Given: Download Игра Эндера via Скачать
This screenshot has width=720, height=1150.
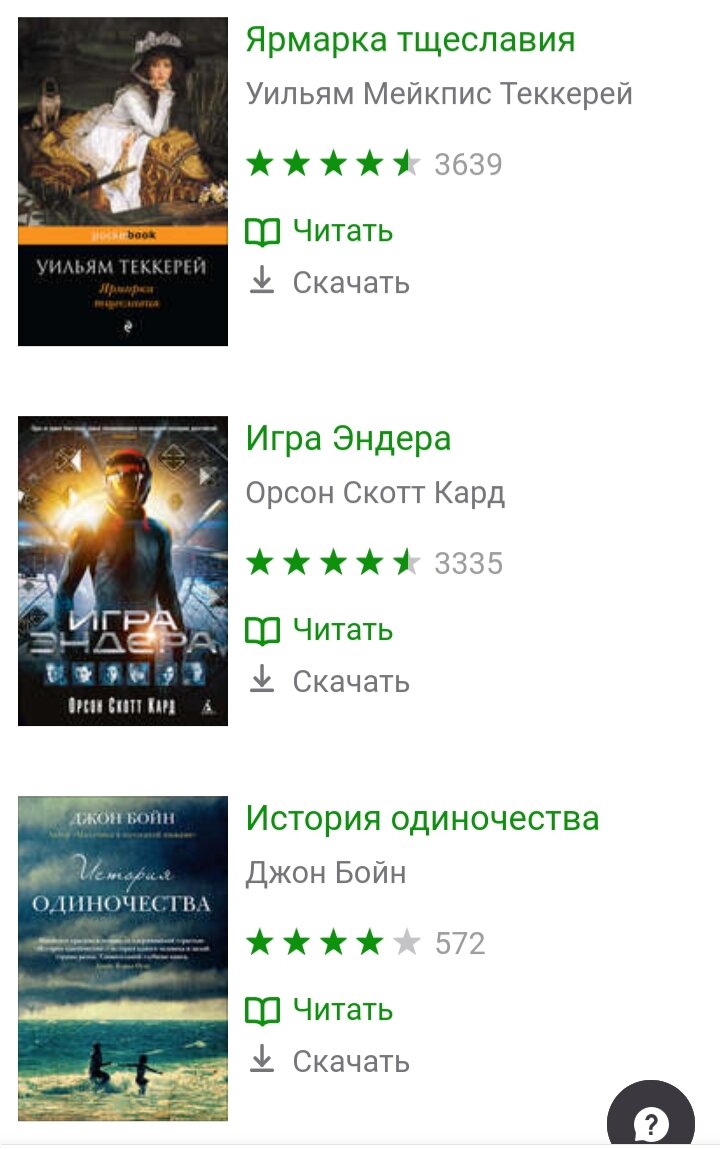Looking at the screenshot, I should click(328, 682).
